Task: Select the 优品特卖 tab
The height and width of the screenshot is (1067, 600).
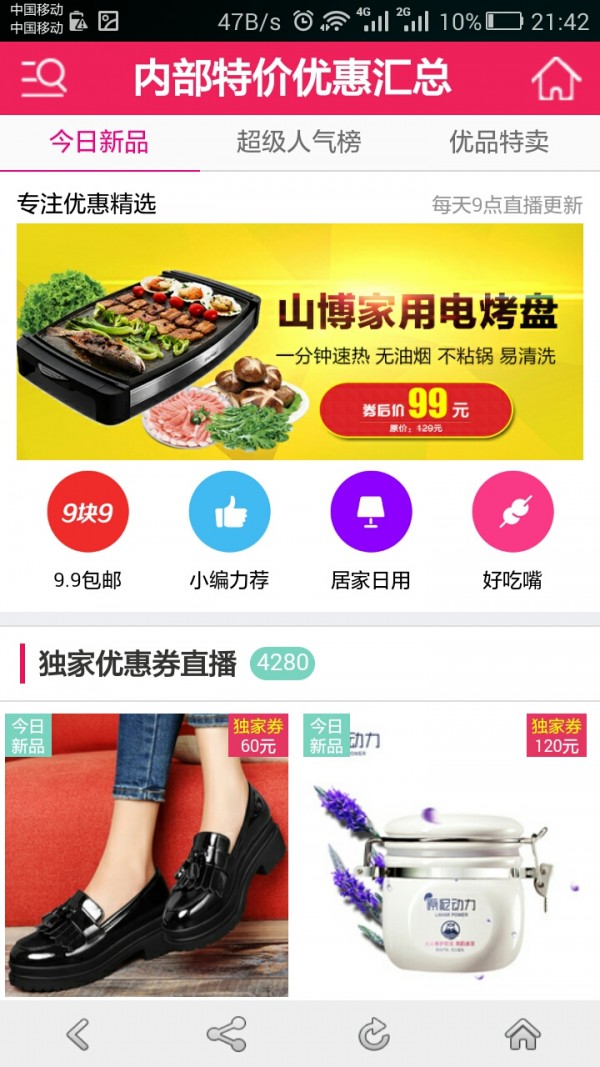Action: [498, 142]
